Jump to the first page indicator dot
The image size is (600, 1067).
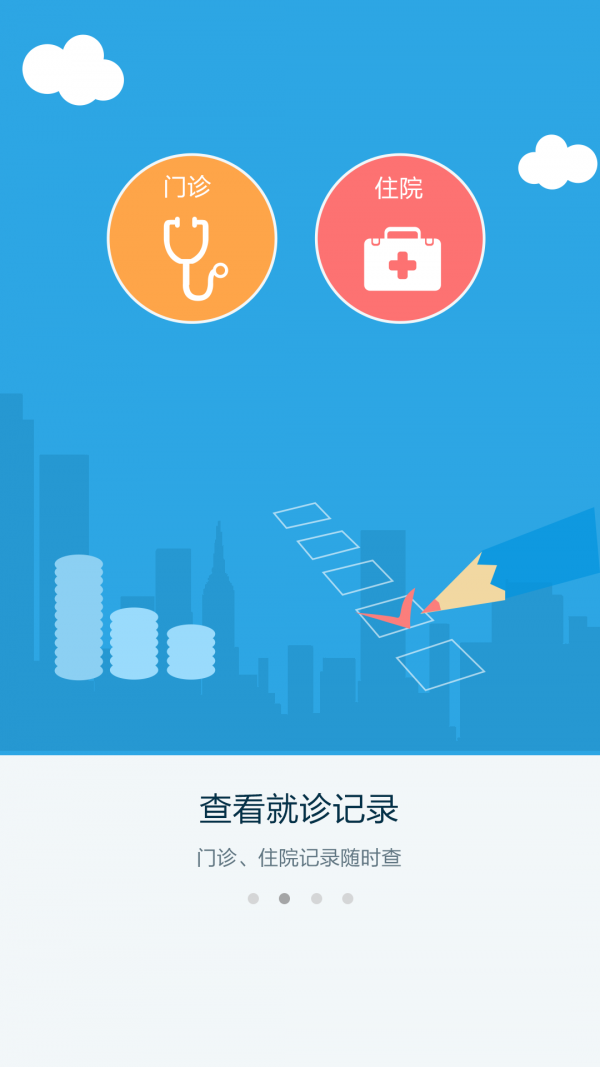pos(253,898)
